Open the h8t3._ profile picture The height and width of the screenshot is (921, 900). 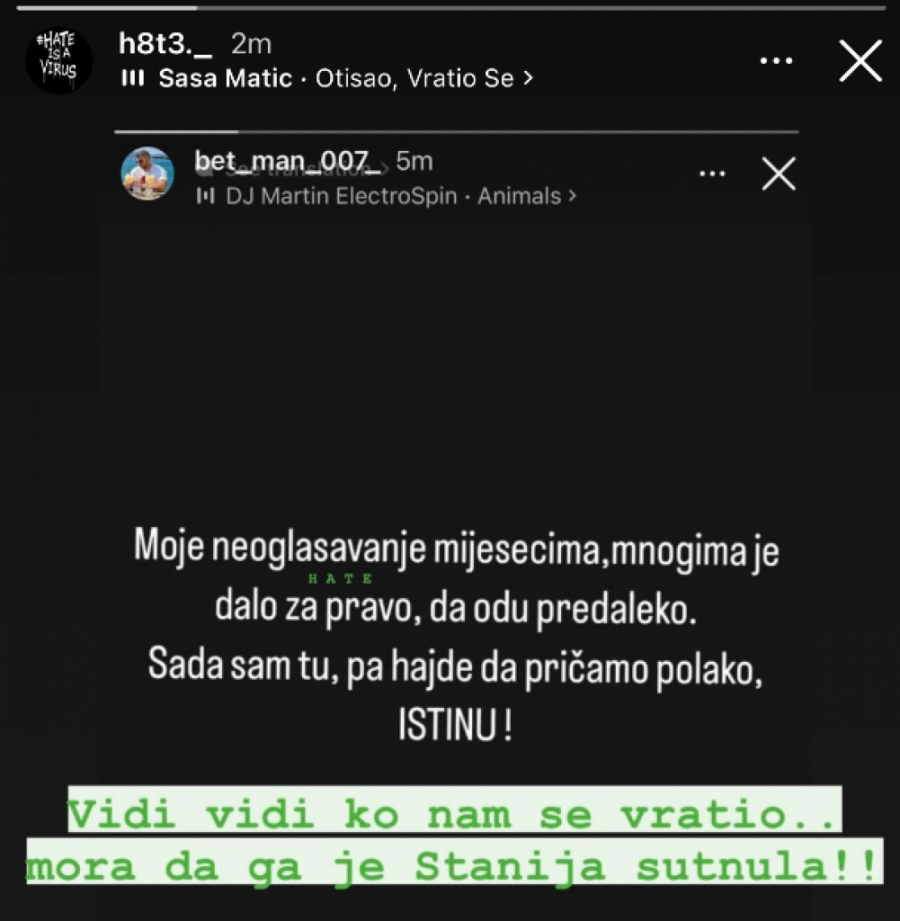tap(59, 61)
